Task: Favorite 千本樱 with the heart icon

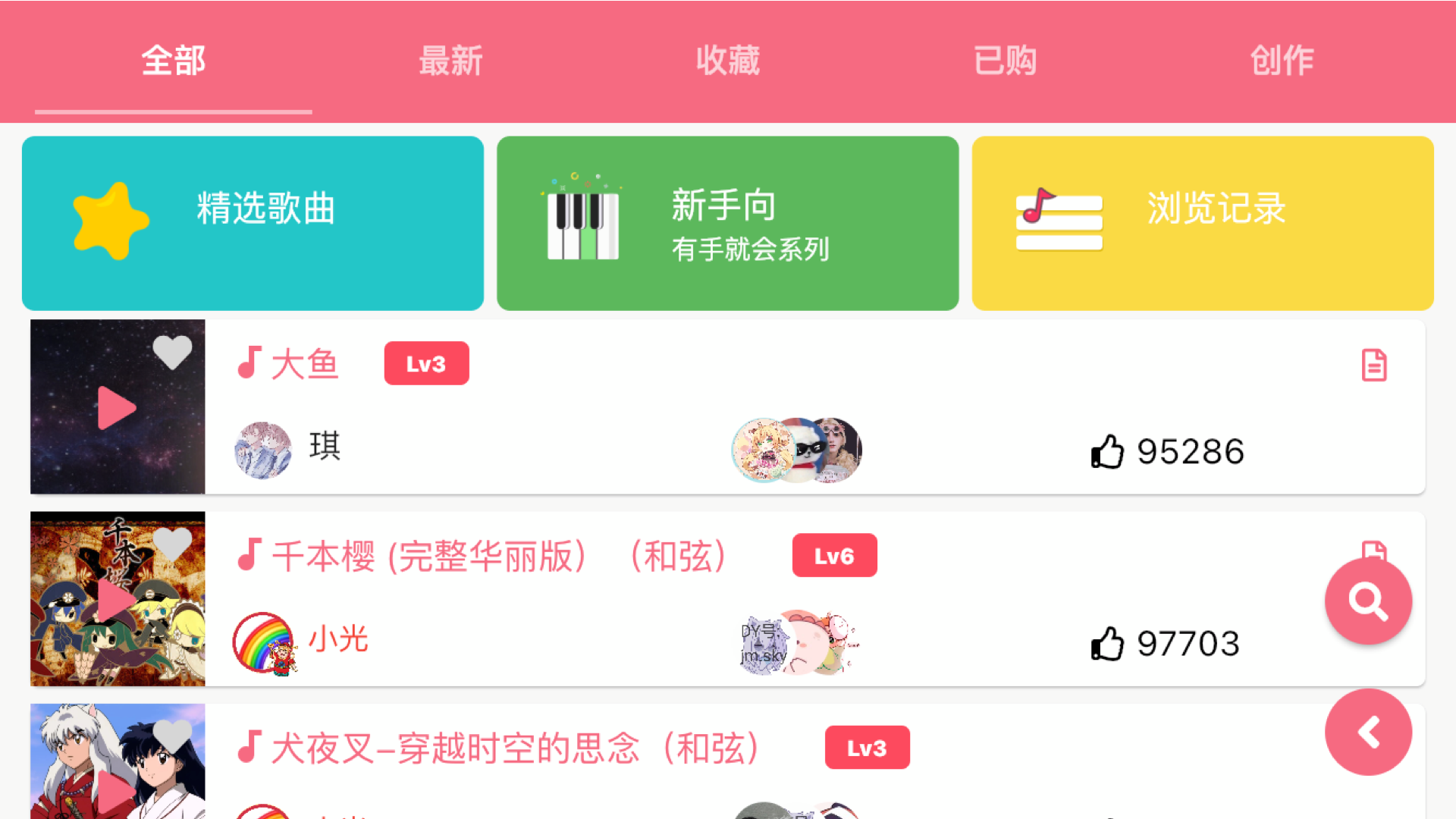Action: click(x=172, y=543)
